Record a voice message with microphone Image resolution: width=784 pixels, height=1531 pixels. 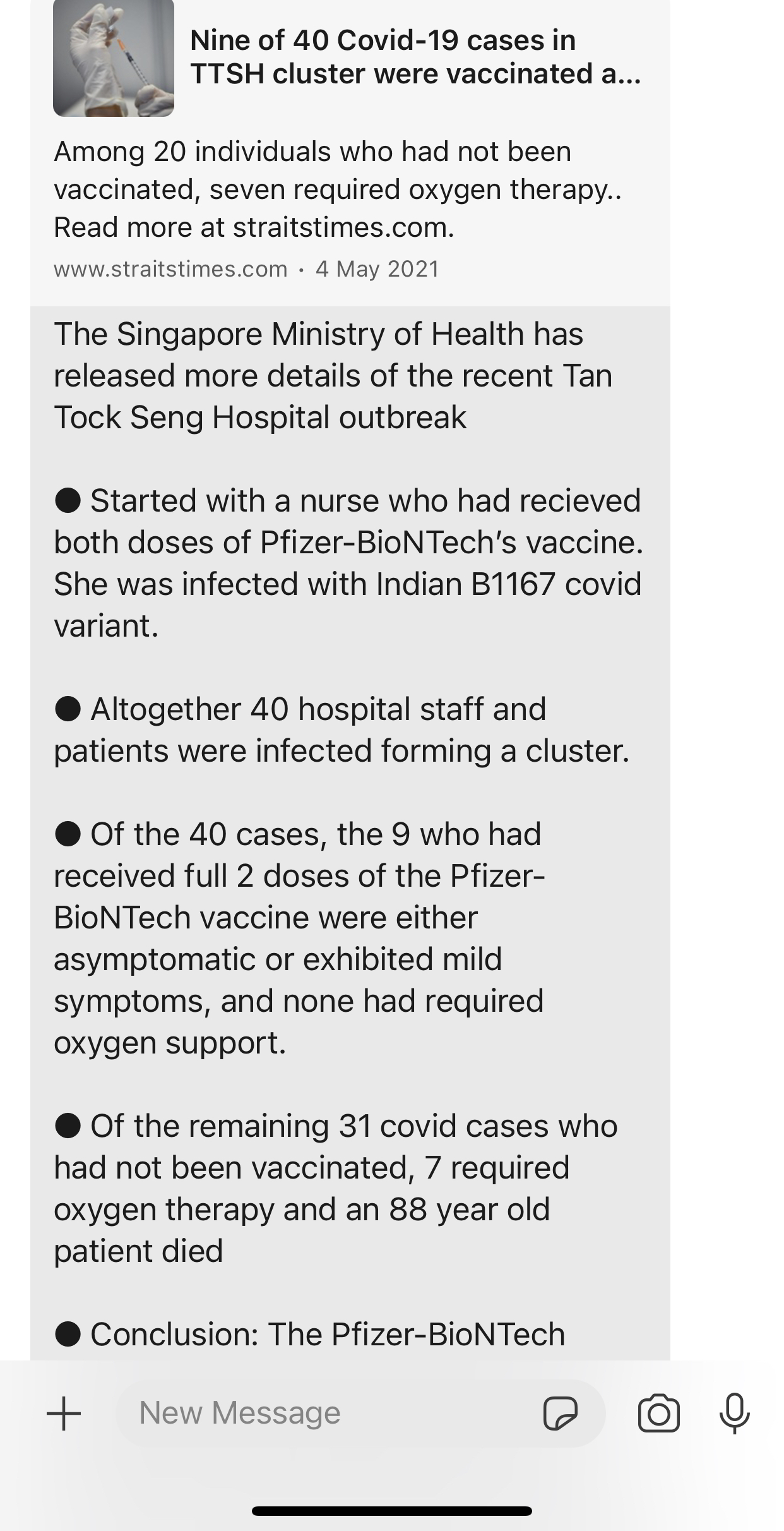point(734,1413)
